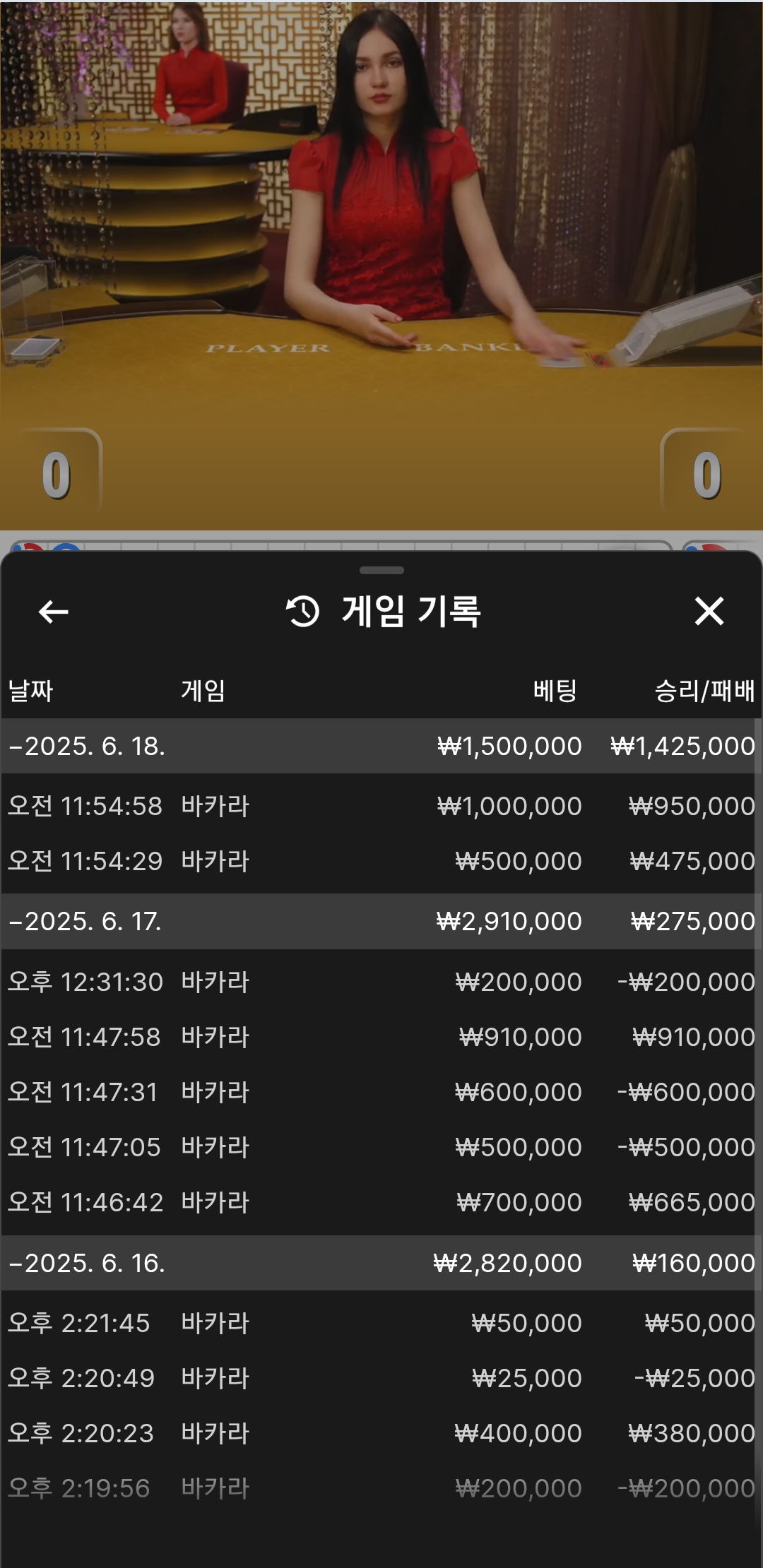Close the 게임 기록 panel
Screen dimensions: 763x1568
tap(709, 611)
